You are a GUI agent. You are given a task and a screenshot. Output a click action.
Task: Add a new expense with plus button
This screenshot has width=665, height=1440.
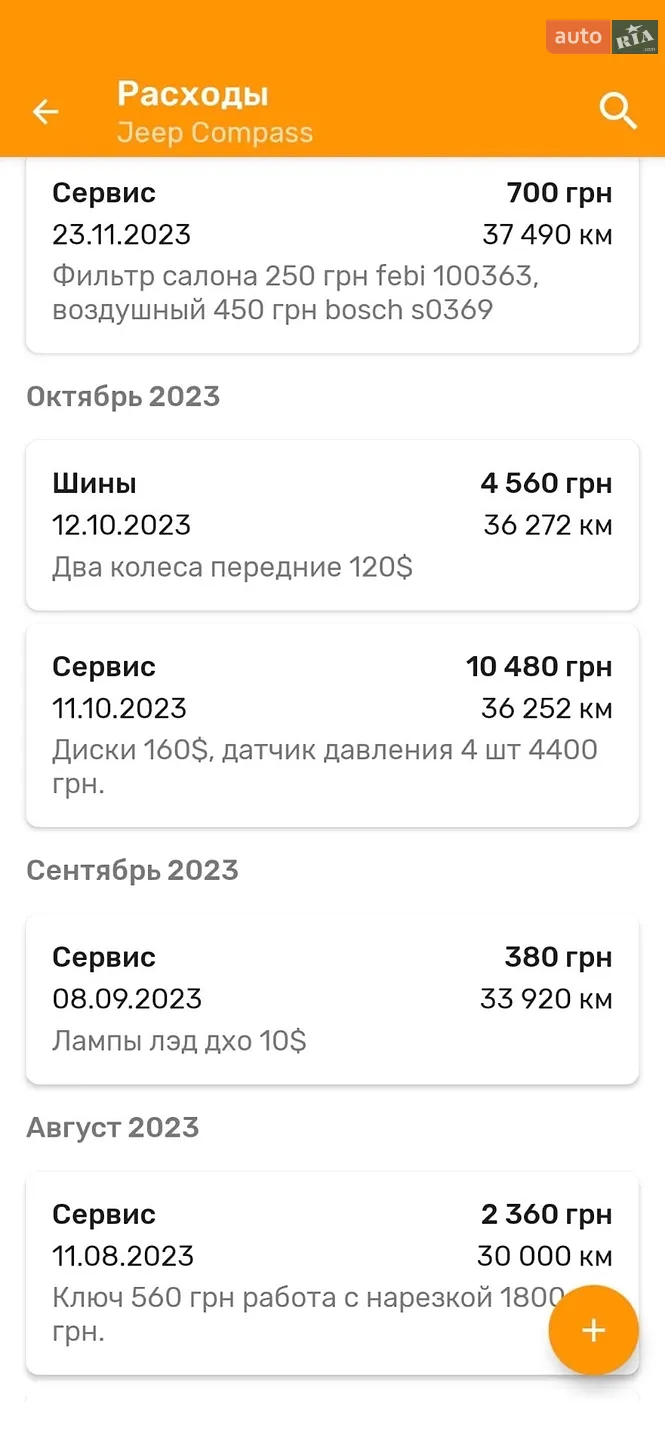tap(593, 1330)
